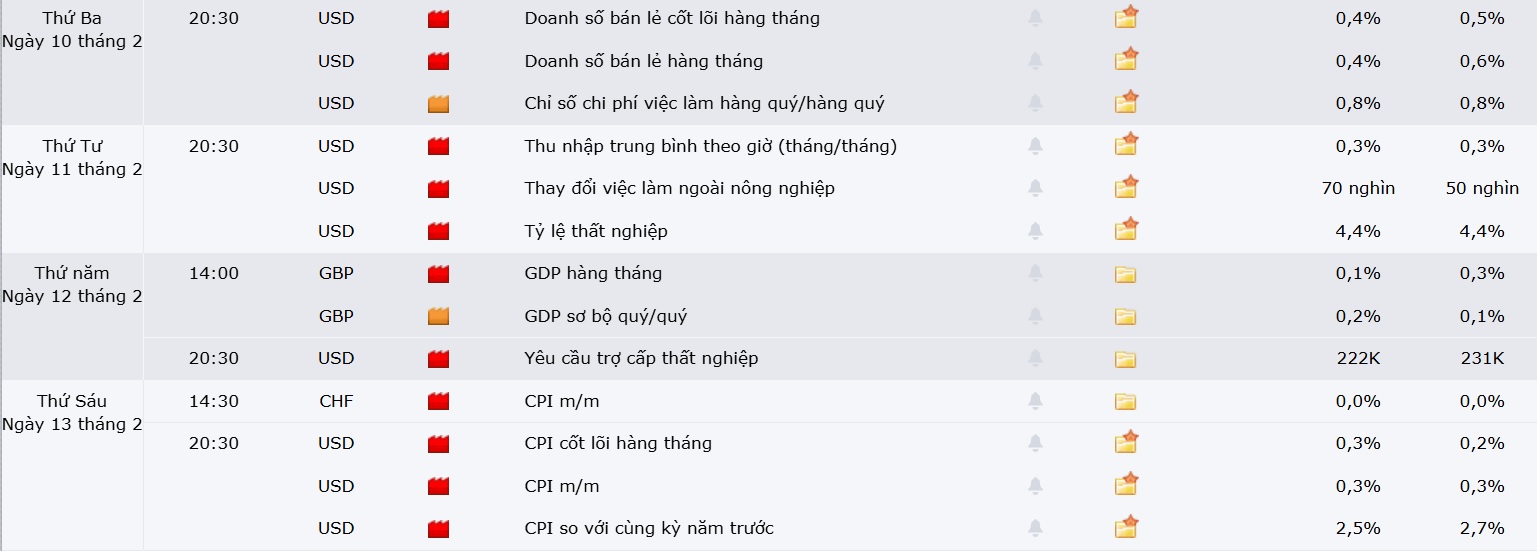The width and height of the screenshot is (1537, 551).
Task: Open details folder for GDP hàng tháng
Action: click(1126, 274)
